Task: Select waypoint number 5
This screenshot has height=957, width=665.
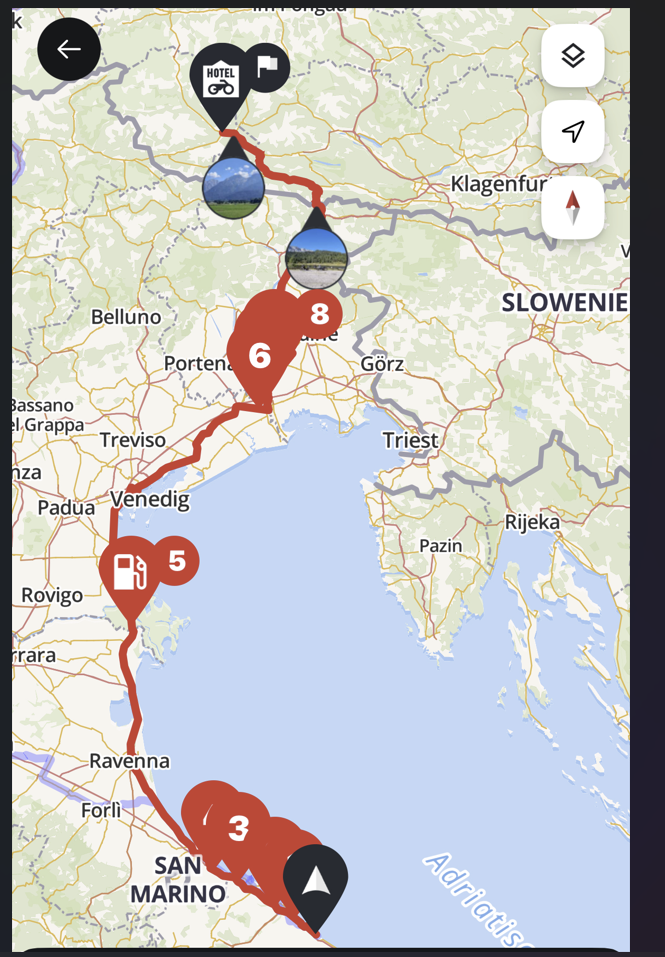Action: (x=177, y=560)
